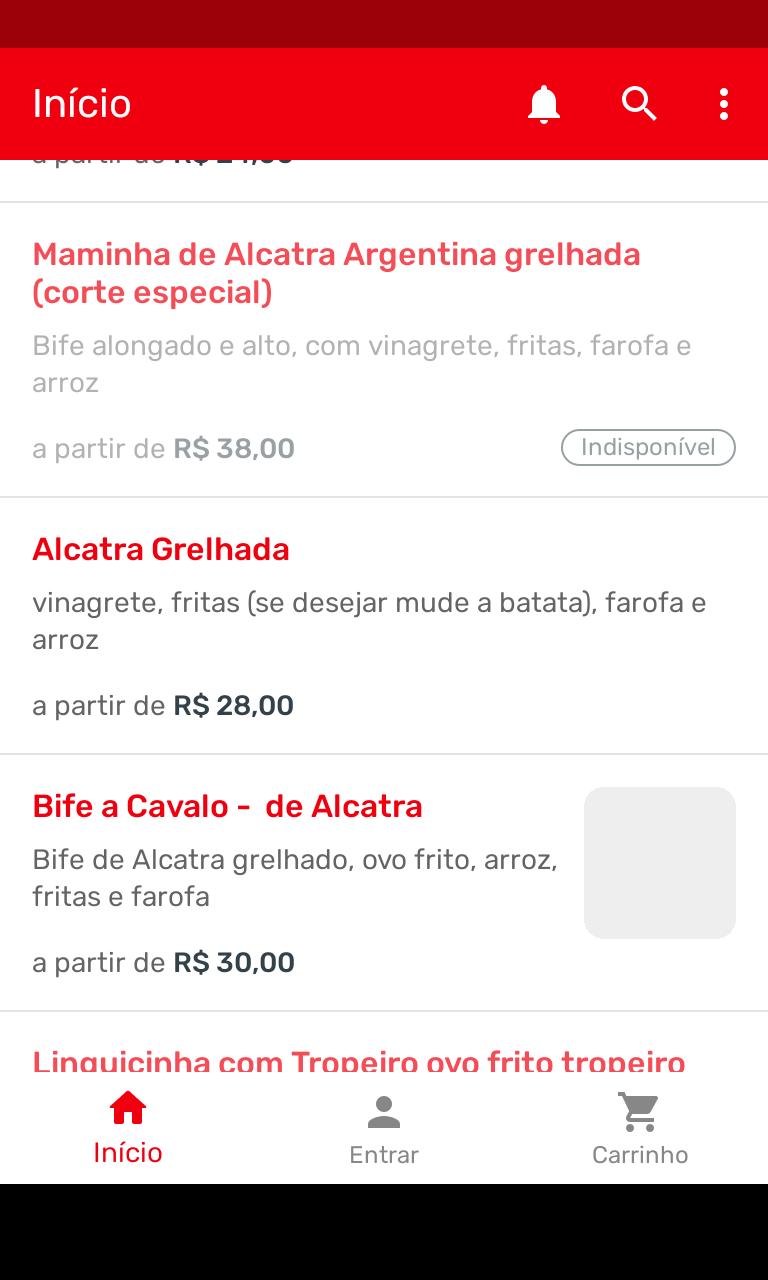Open the three-dot overflow menu
The height and width of the screenshot is (1280, 768).
coord(723,103)
